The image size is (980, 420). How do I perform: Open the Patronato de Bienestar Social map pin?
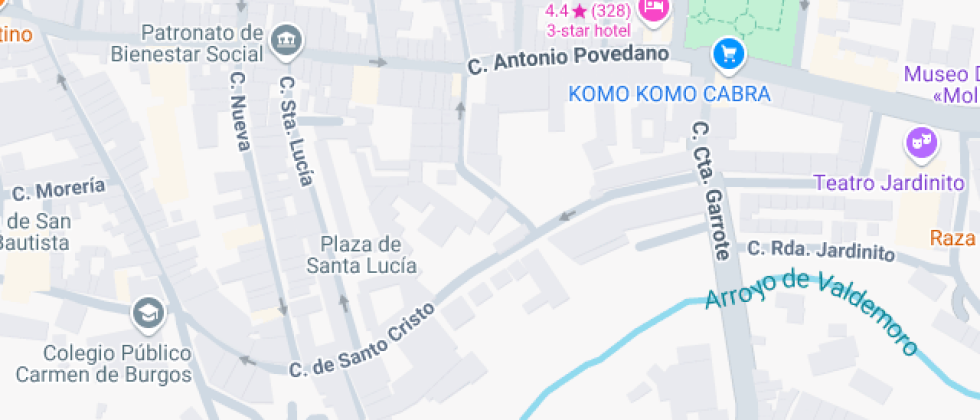[286, 41]
